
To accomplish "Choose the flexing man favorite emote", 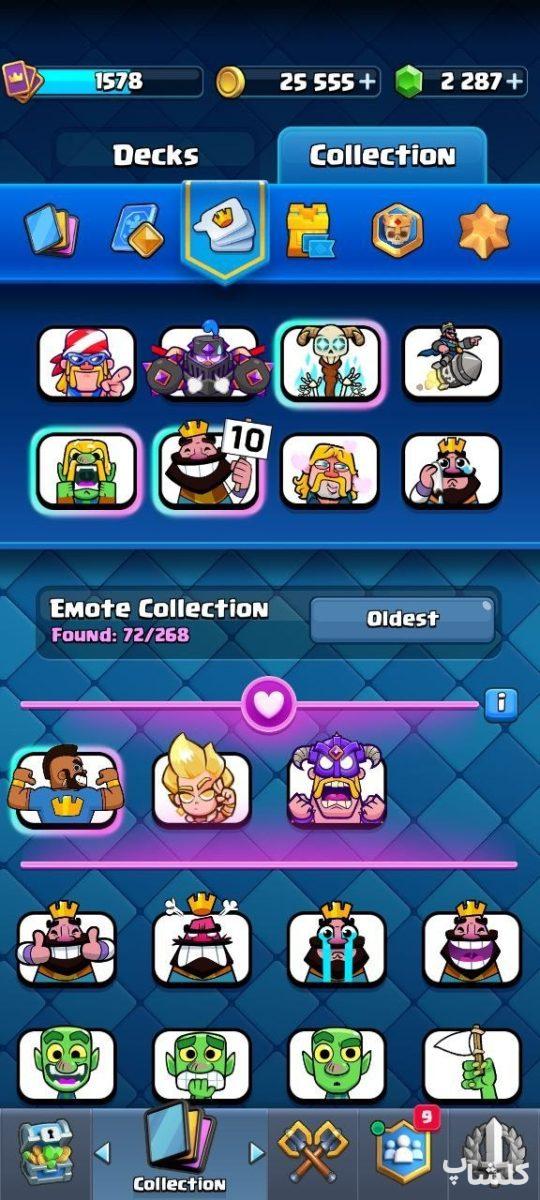I will point(66,790).
